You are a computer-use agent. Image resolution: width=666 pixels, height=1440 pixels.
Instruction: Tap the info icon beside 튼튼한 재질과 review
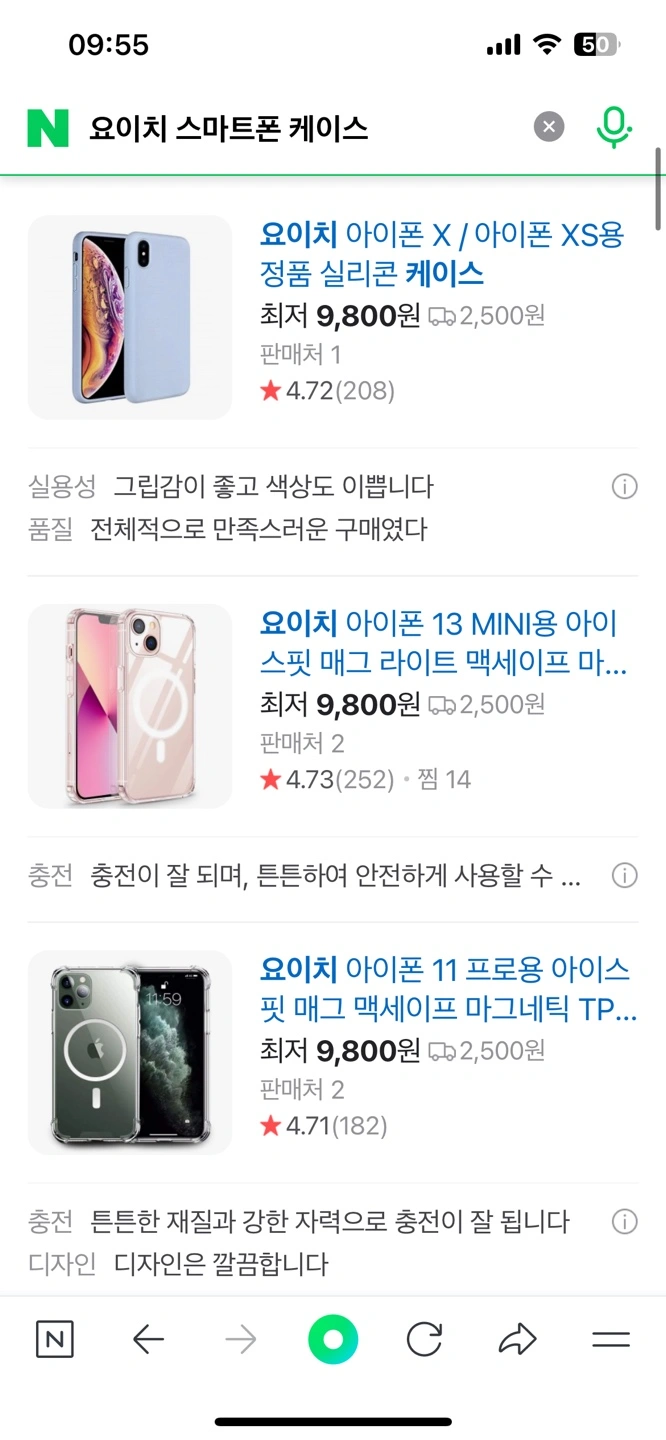click(x=624, y=1222)
